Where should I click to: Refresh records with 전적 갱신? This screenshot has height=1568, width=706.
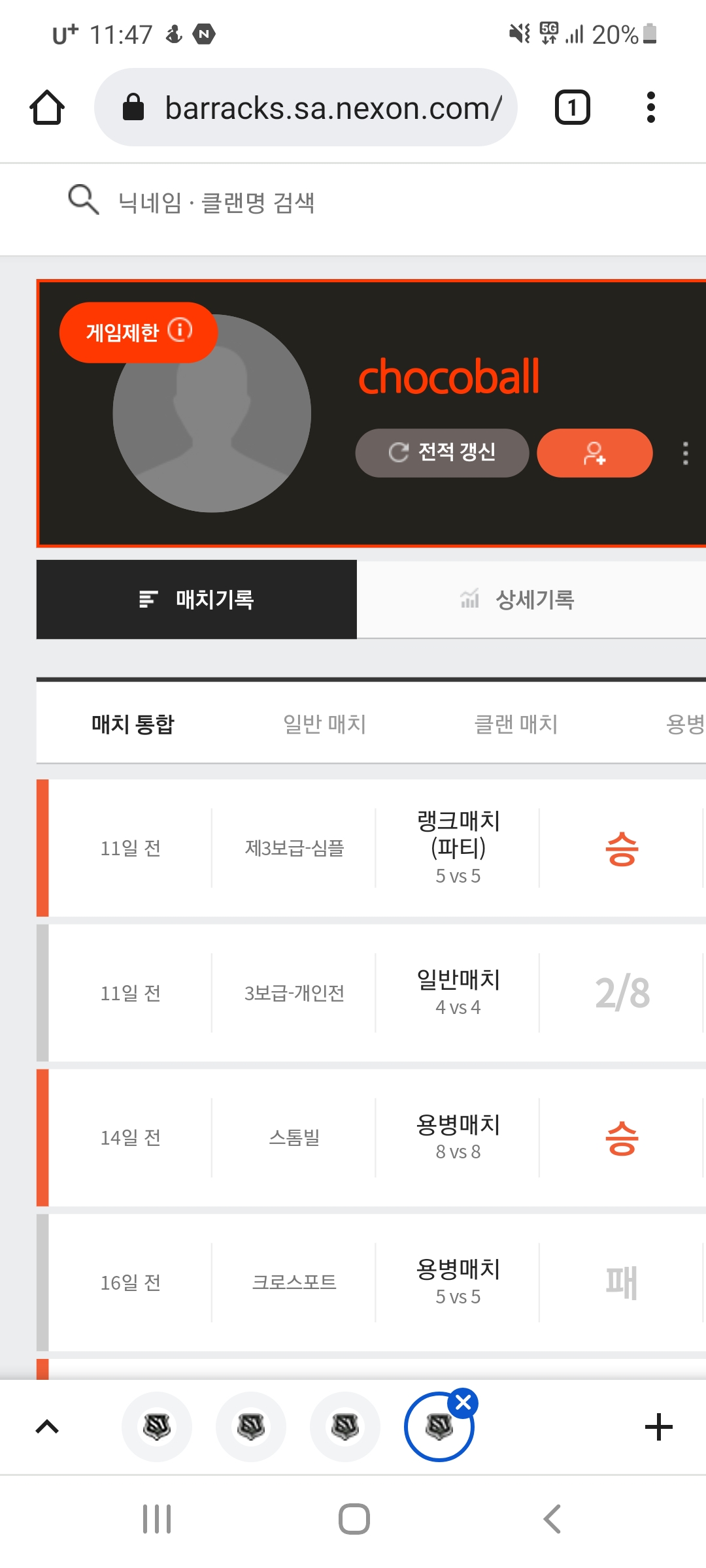click(x=442, y=453)
